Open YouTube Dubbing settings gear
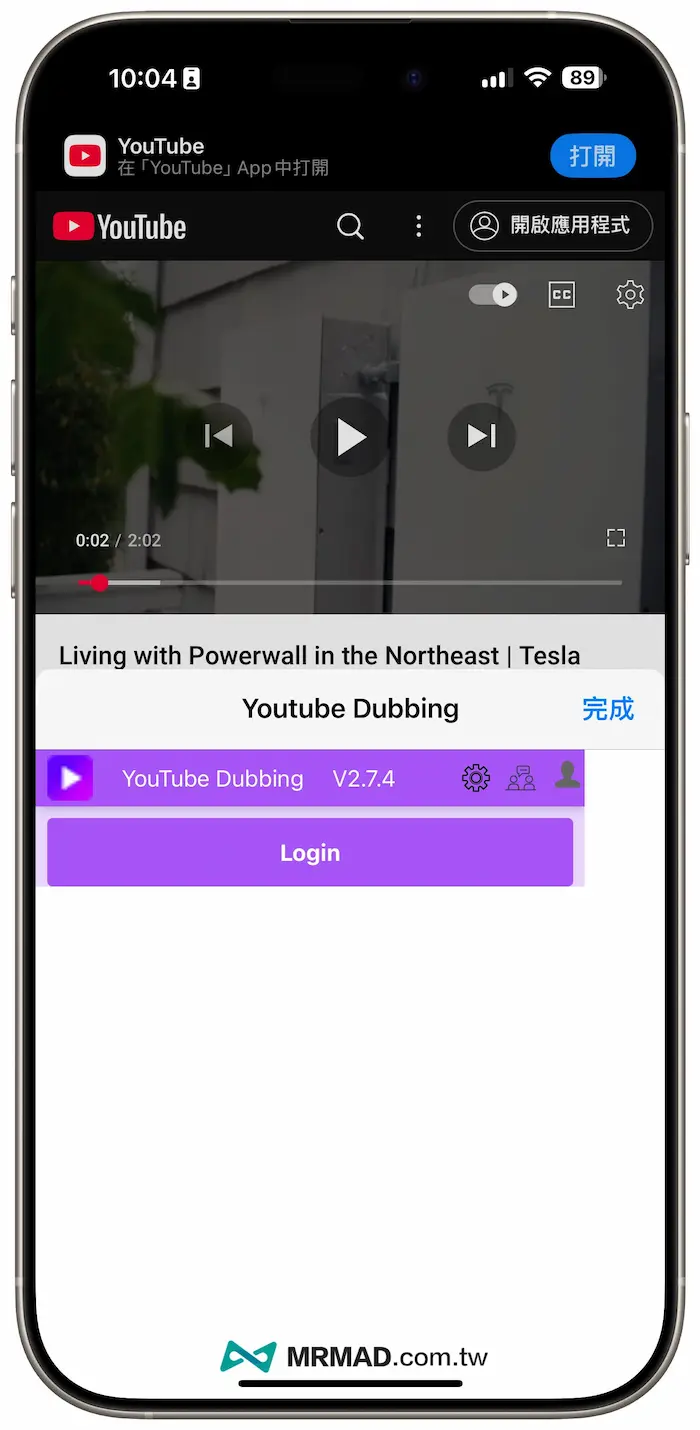700x1430 pixels. tap(476, 778)
